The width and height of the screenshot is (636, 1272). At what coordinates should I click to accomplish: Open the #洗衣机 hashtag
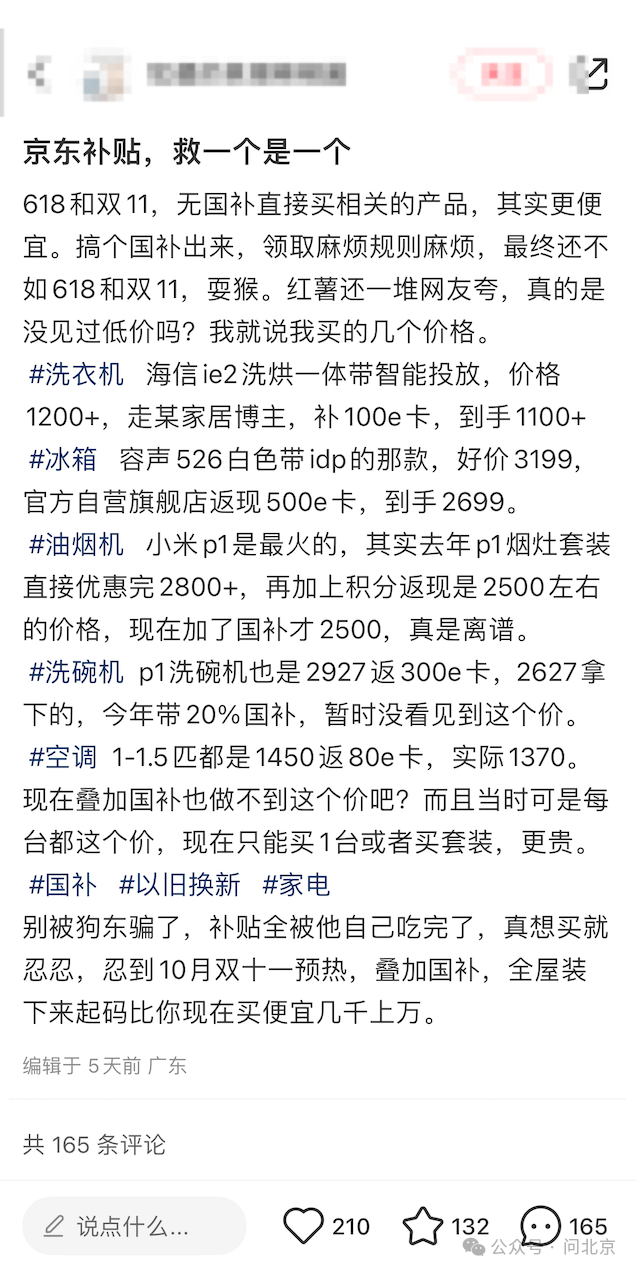click(x=78, y=375)
